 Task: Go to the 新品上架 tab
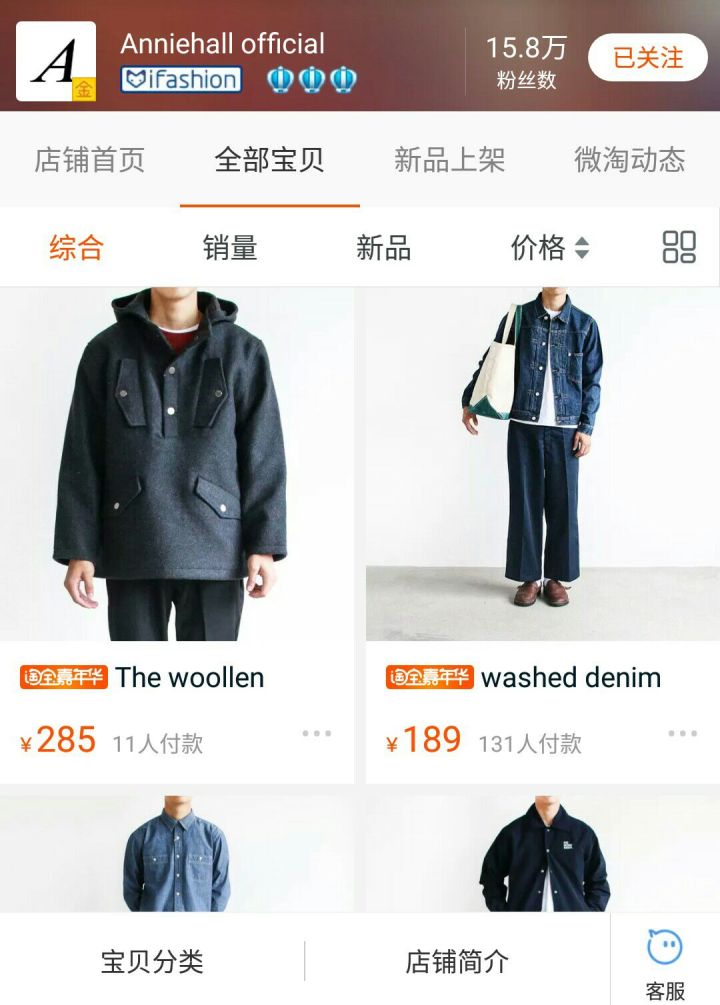(x=450, y=160)
